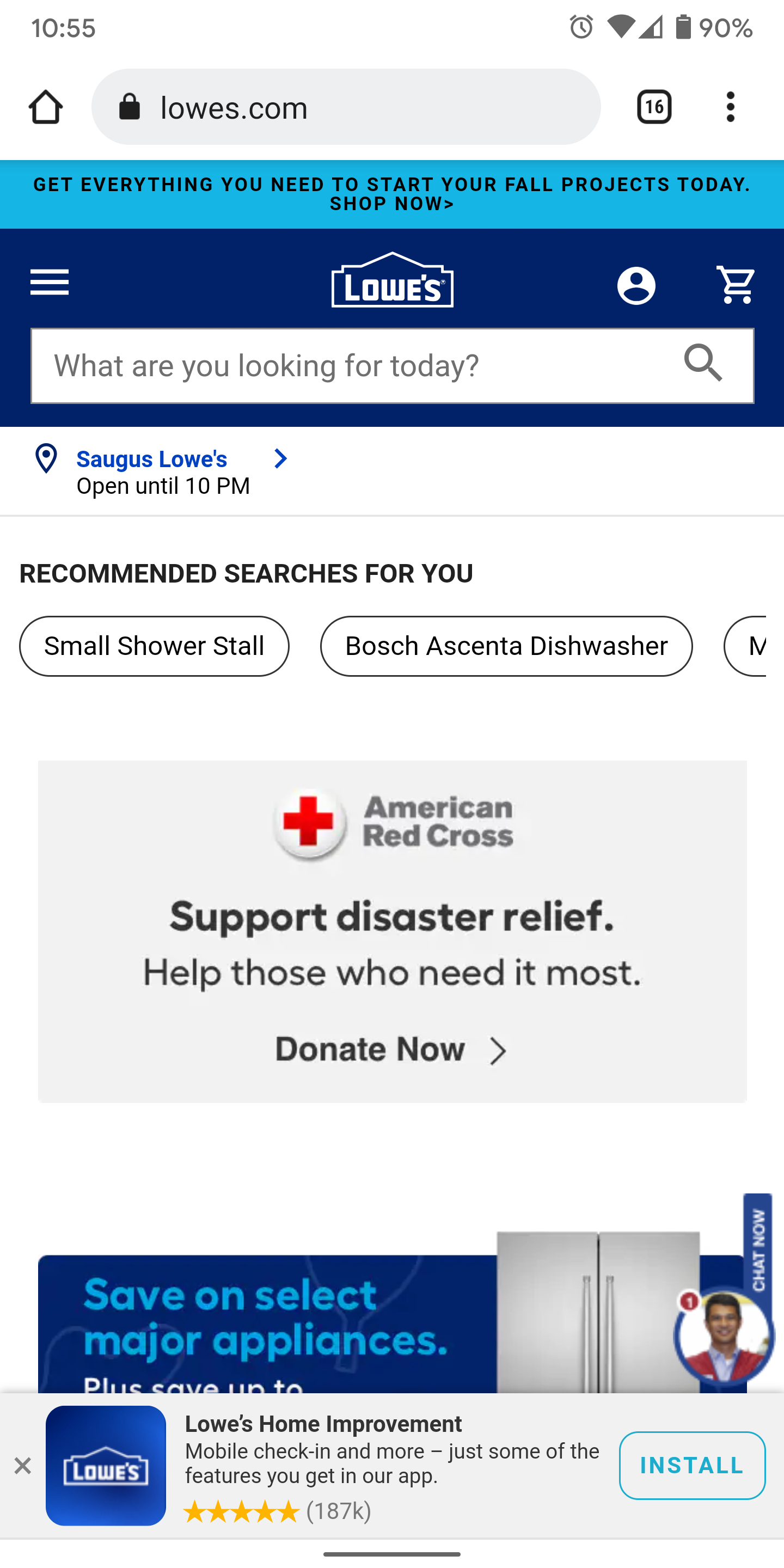Tap the search box field
784x1568 pixels.
(x=353, y=366)
